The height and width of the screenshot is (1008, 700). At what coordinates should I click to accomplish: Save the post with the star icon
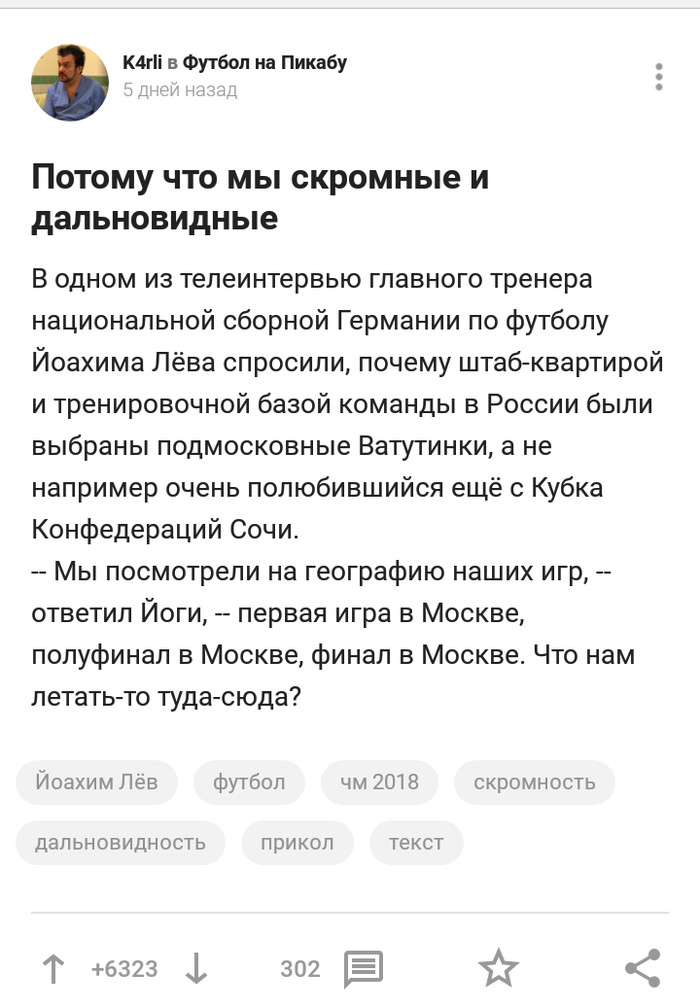[x=498, y=968]
